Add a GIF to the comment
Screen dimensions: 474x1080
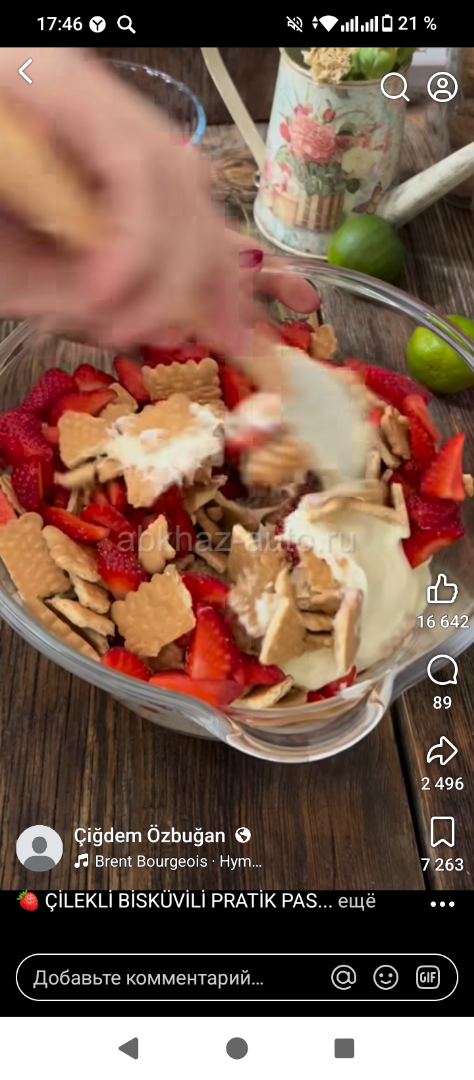428,977
